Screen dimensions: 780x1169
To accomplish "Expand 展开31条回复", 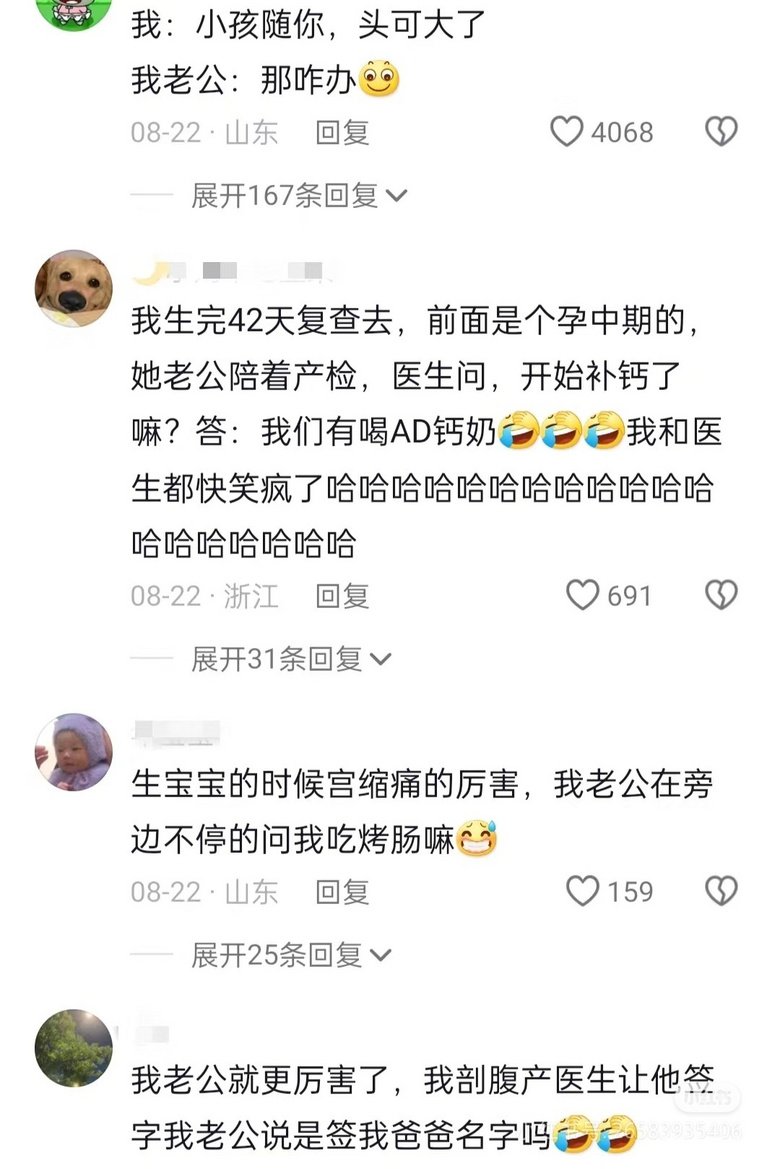I will tap(290, 659).
